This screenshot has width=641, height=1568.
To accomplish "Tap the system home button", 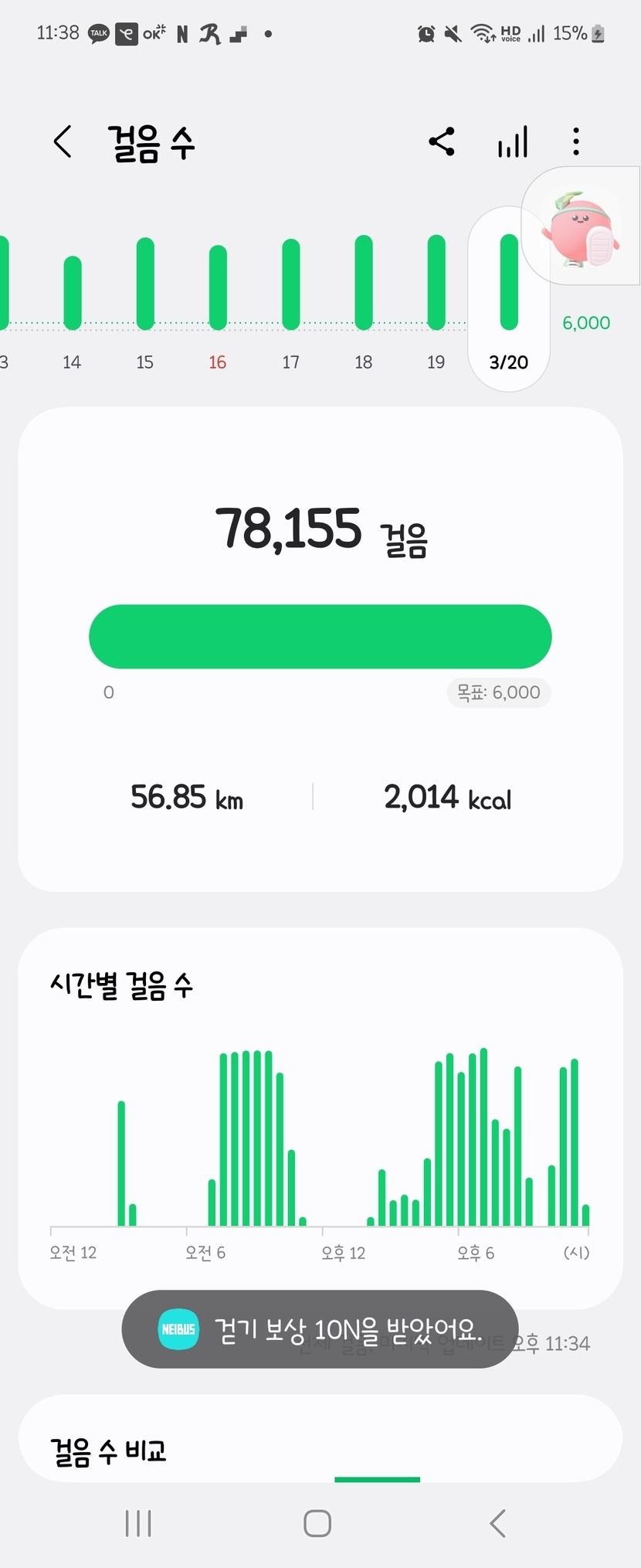I will 317,1523.
